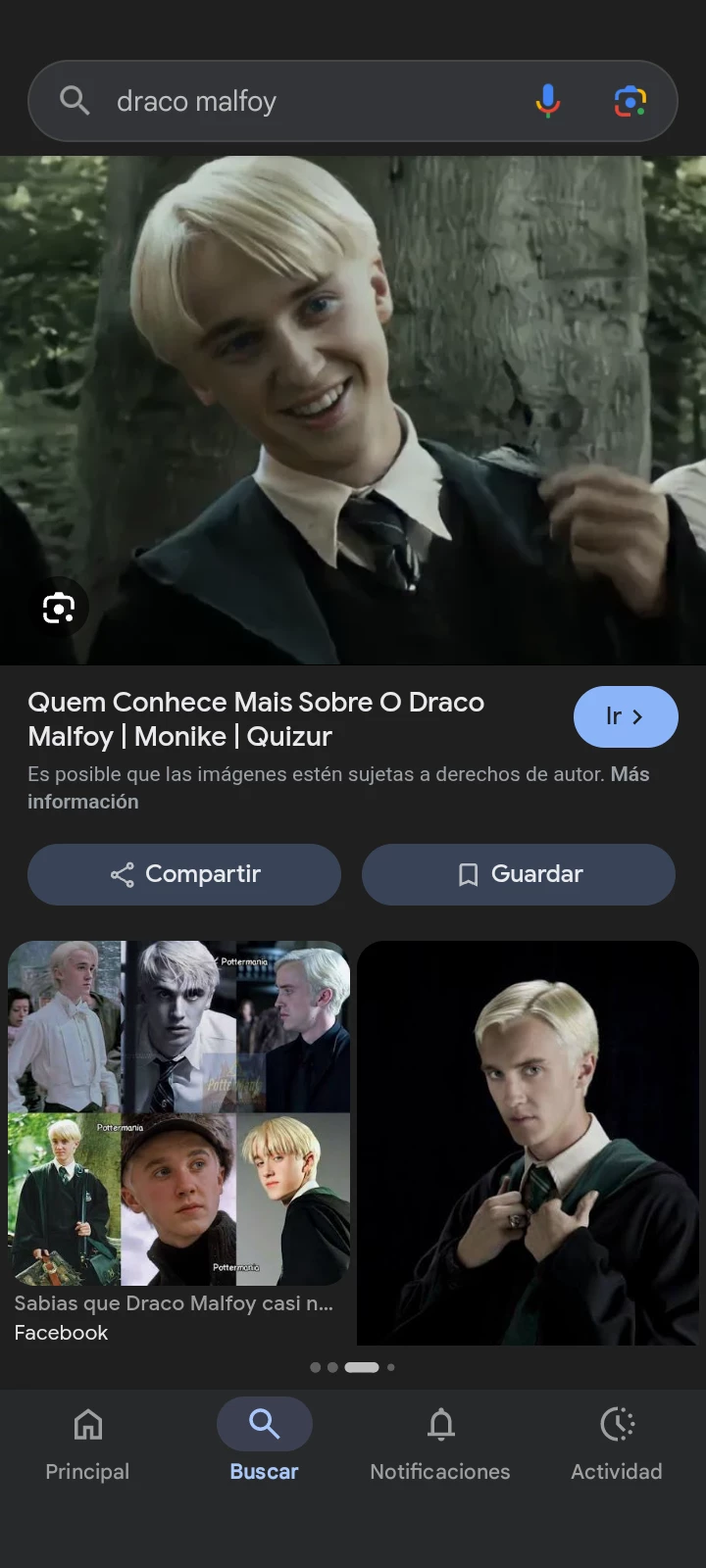The image size is (706, 1568).
Task: Select the Buscar tab
Action: click(264, 1443)
